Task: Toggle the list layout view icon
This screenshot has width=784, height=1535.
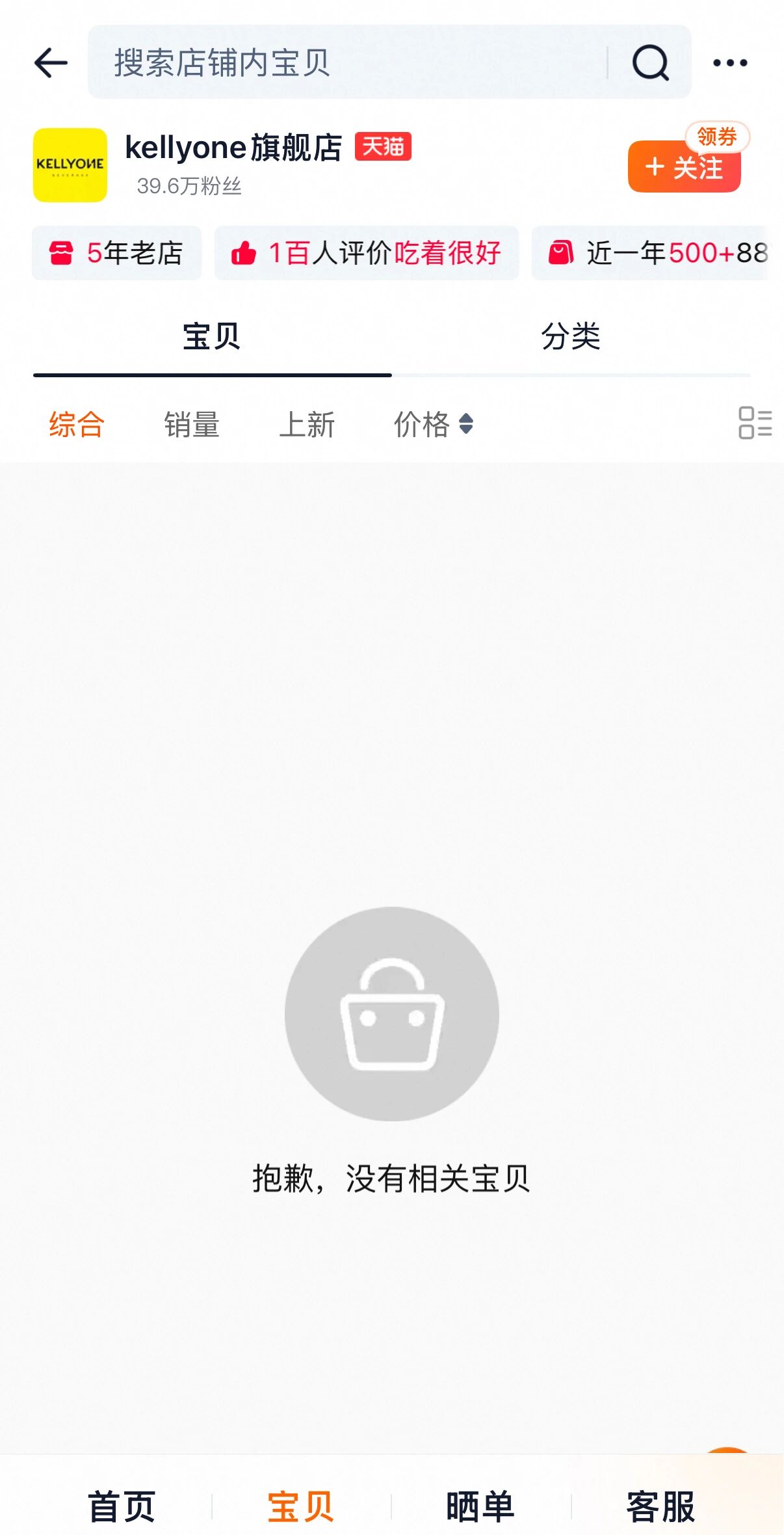Action: [755, 423]
